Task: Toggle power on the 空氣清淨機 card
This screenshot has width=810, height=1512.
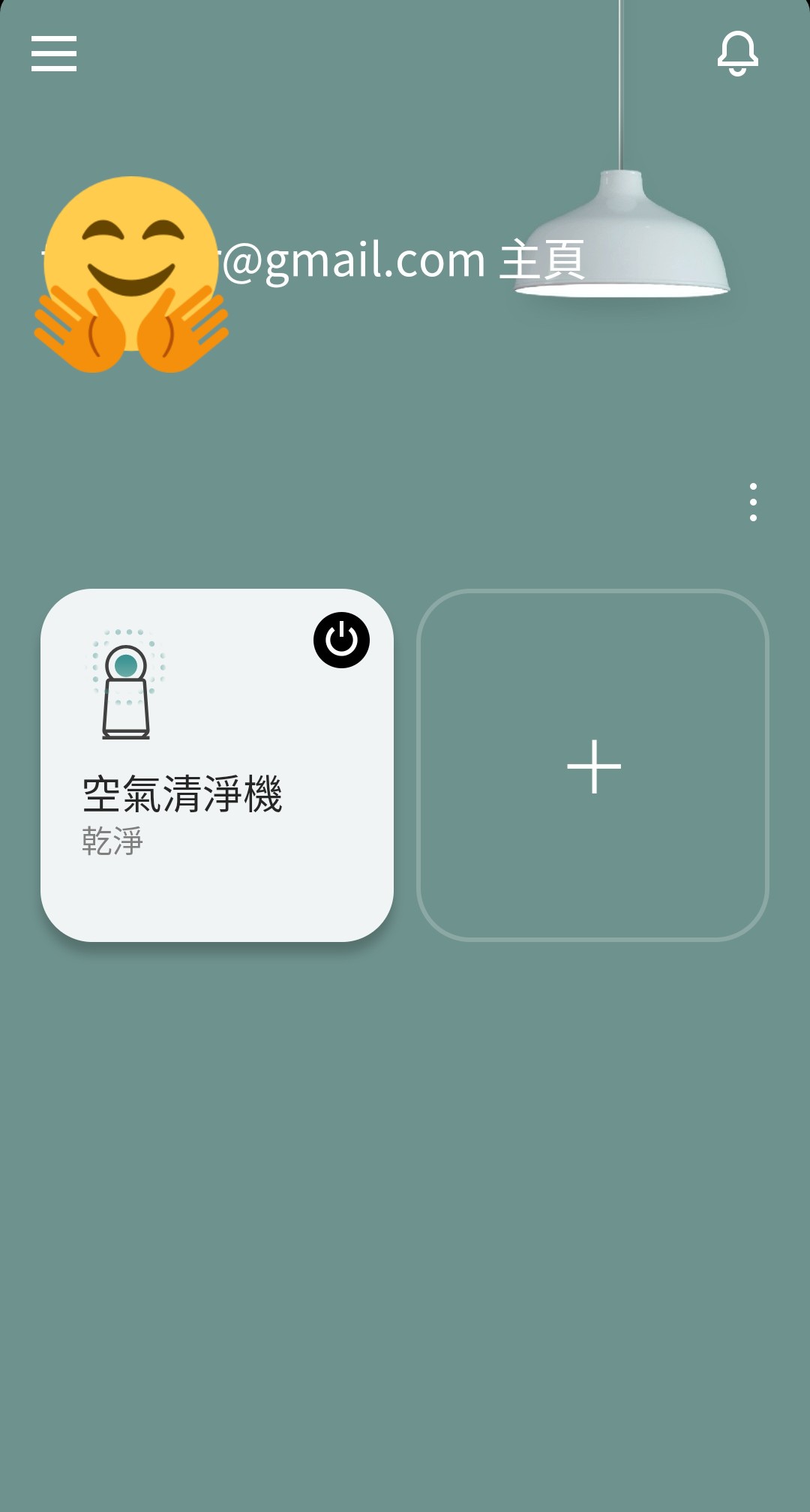Action: click(341, 640)
